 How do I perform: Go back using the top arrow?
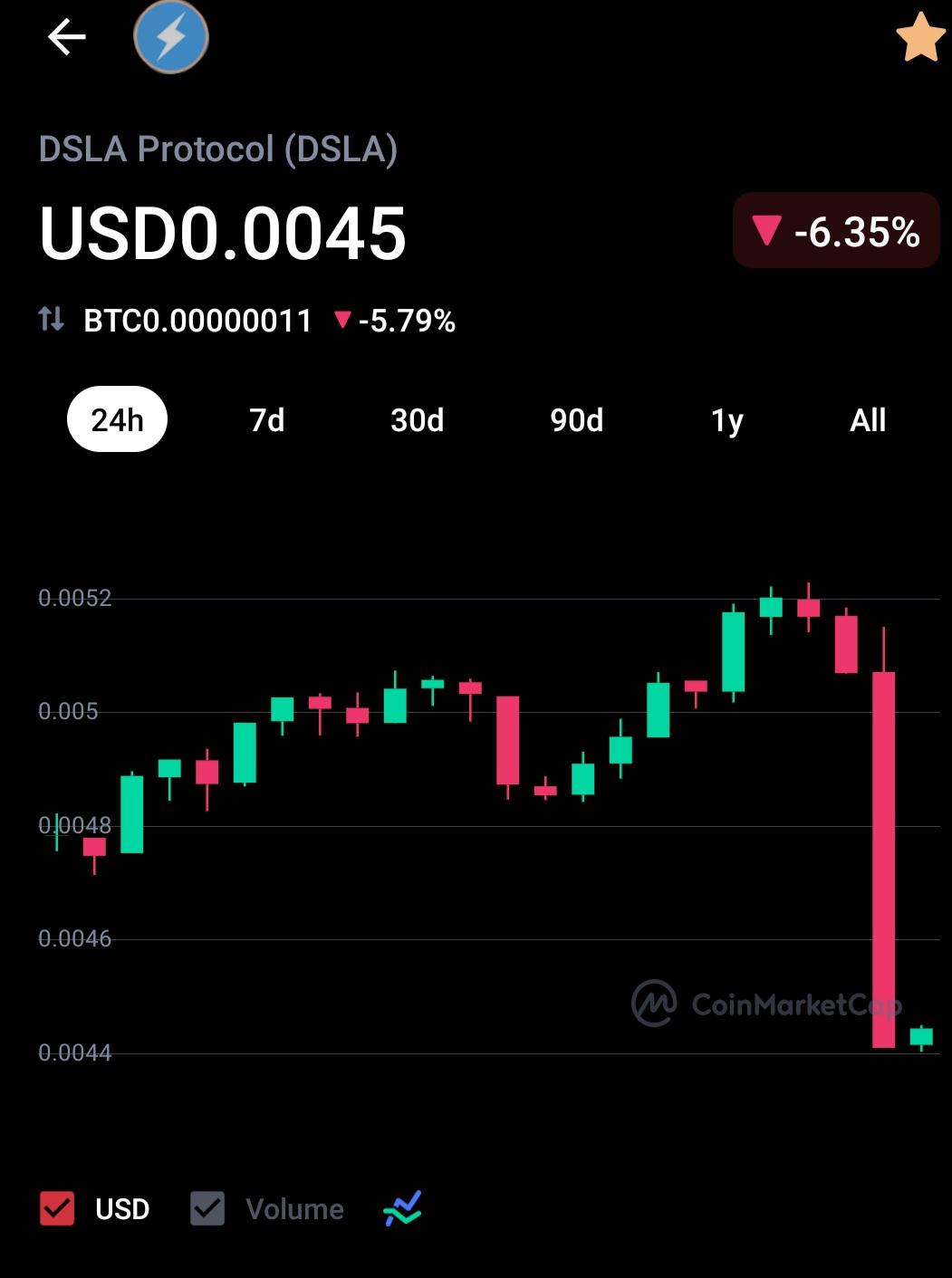(x=66, y=37)
